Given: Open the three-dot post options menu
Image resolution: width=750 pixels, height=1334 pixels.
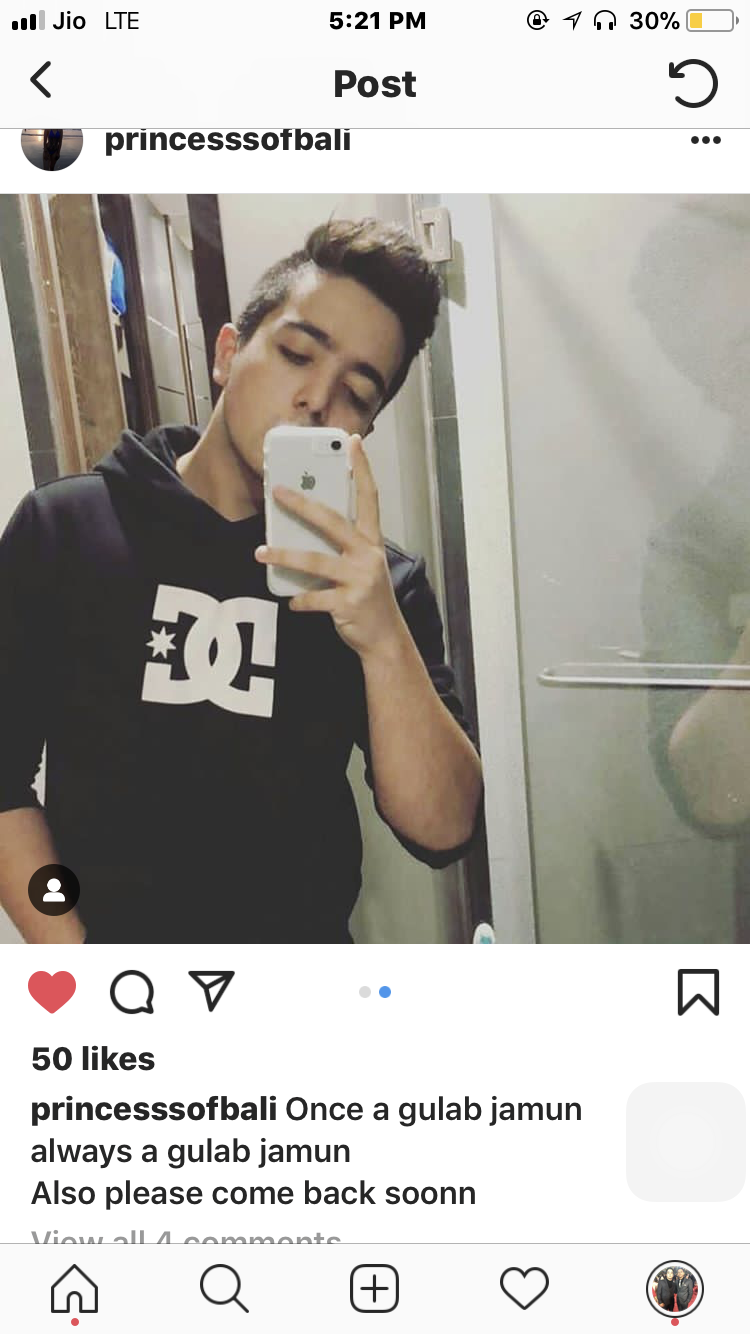Looking at the screenshot, I should click(705, 140).
